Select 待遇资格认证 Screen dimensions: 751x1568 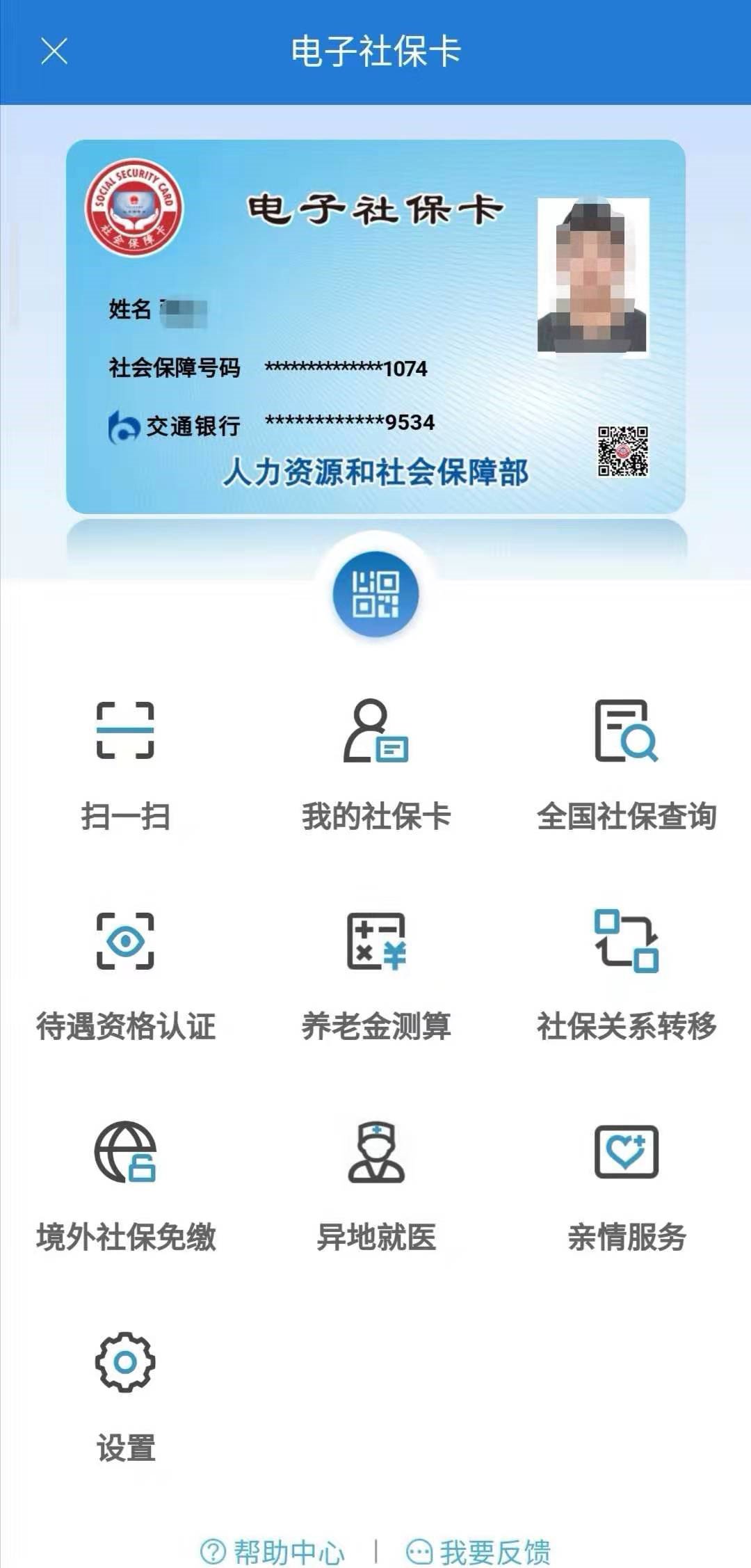125,974
